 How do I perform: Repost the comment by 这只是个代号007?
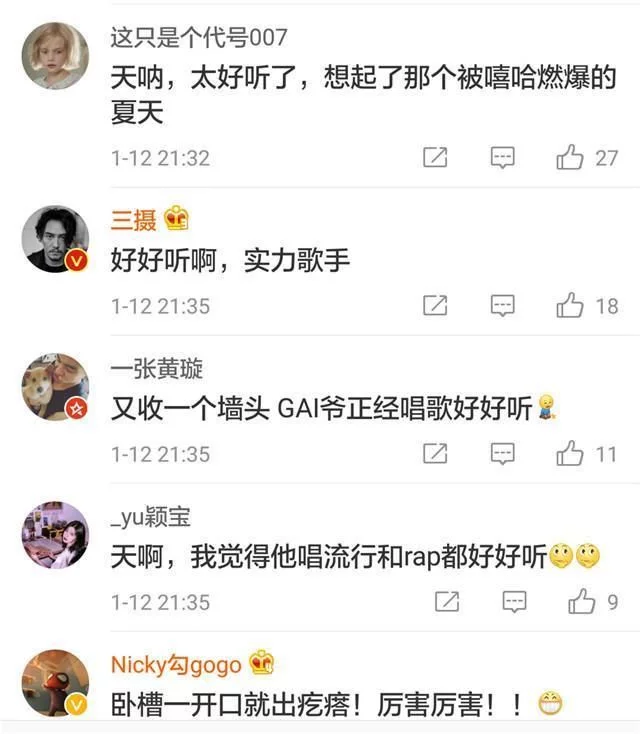click(x=435, y=158)
